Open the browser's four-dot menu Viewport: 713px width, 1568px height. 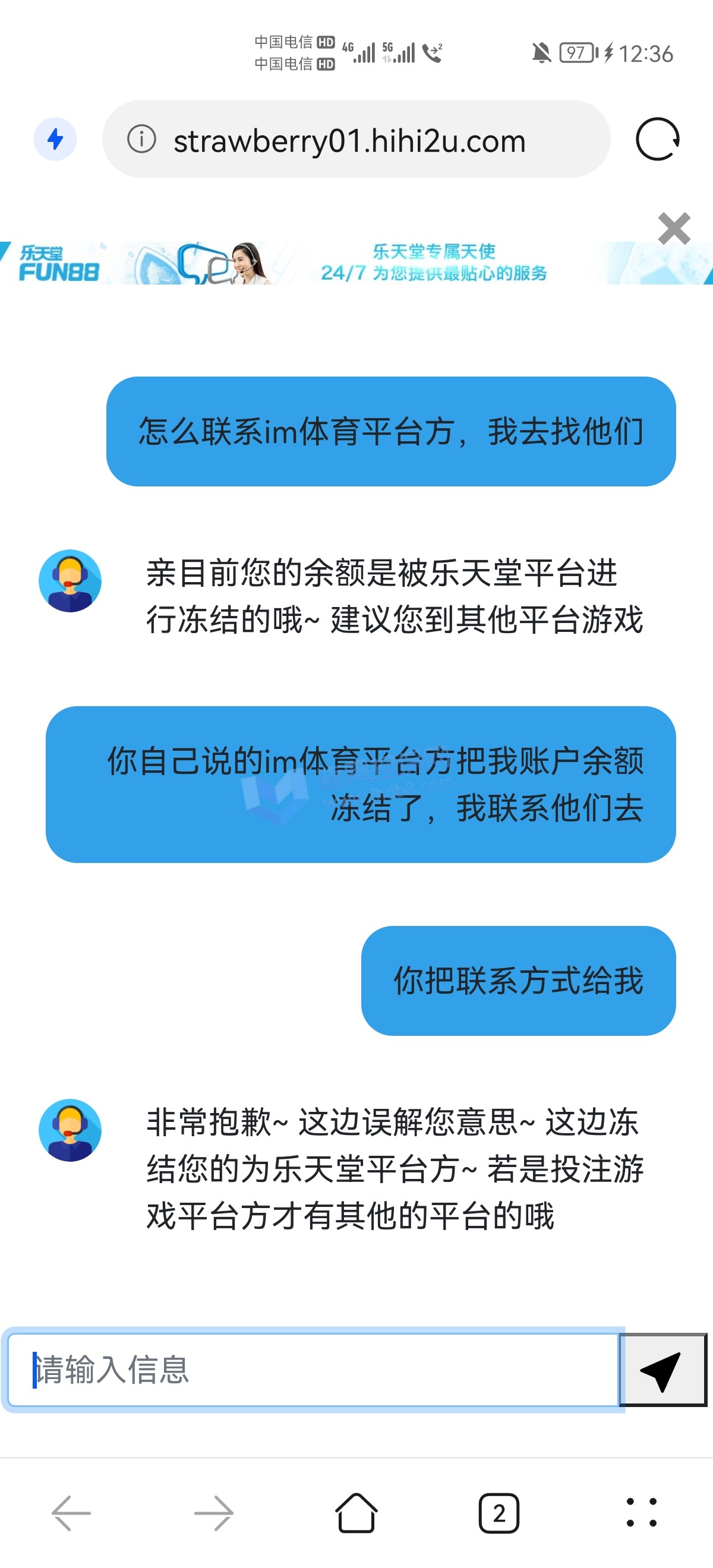[x=641, y=1513]
